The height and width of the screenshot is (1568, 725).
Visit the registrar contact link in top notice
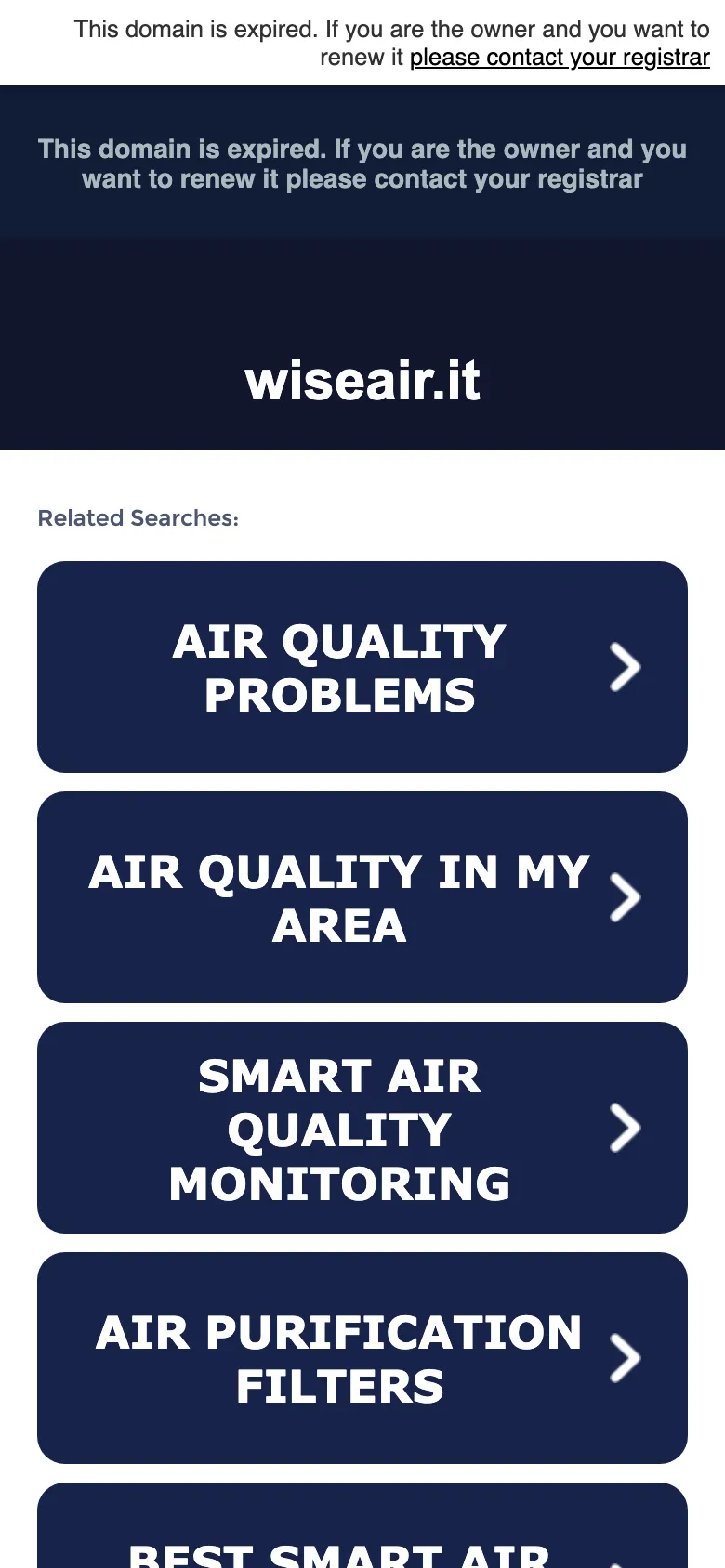click(x=560, y=58)
